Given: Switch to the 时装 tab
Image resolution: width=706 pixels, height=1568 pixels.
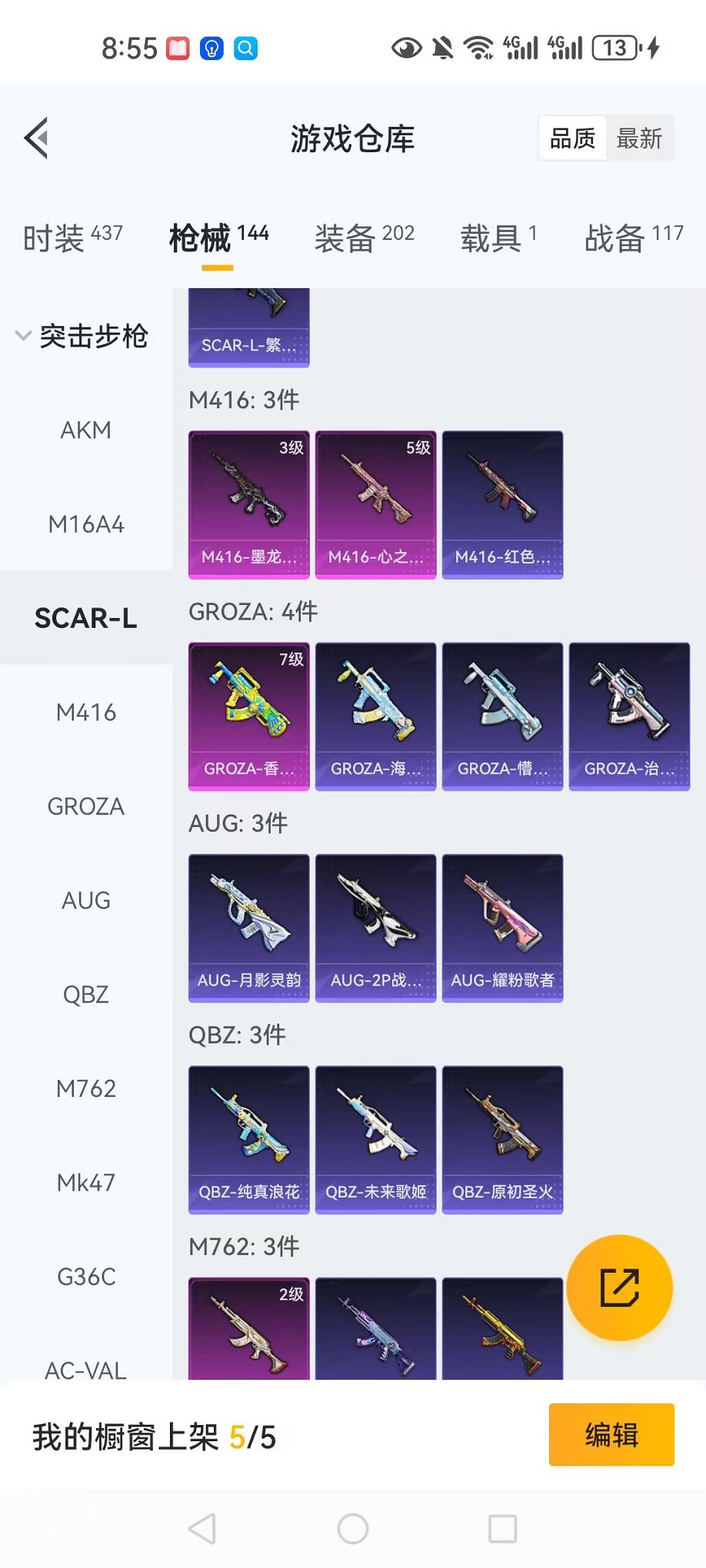Looking at the screenshot, I should click(72, 238).
